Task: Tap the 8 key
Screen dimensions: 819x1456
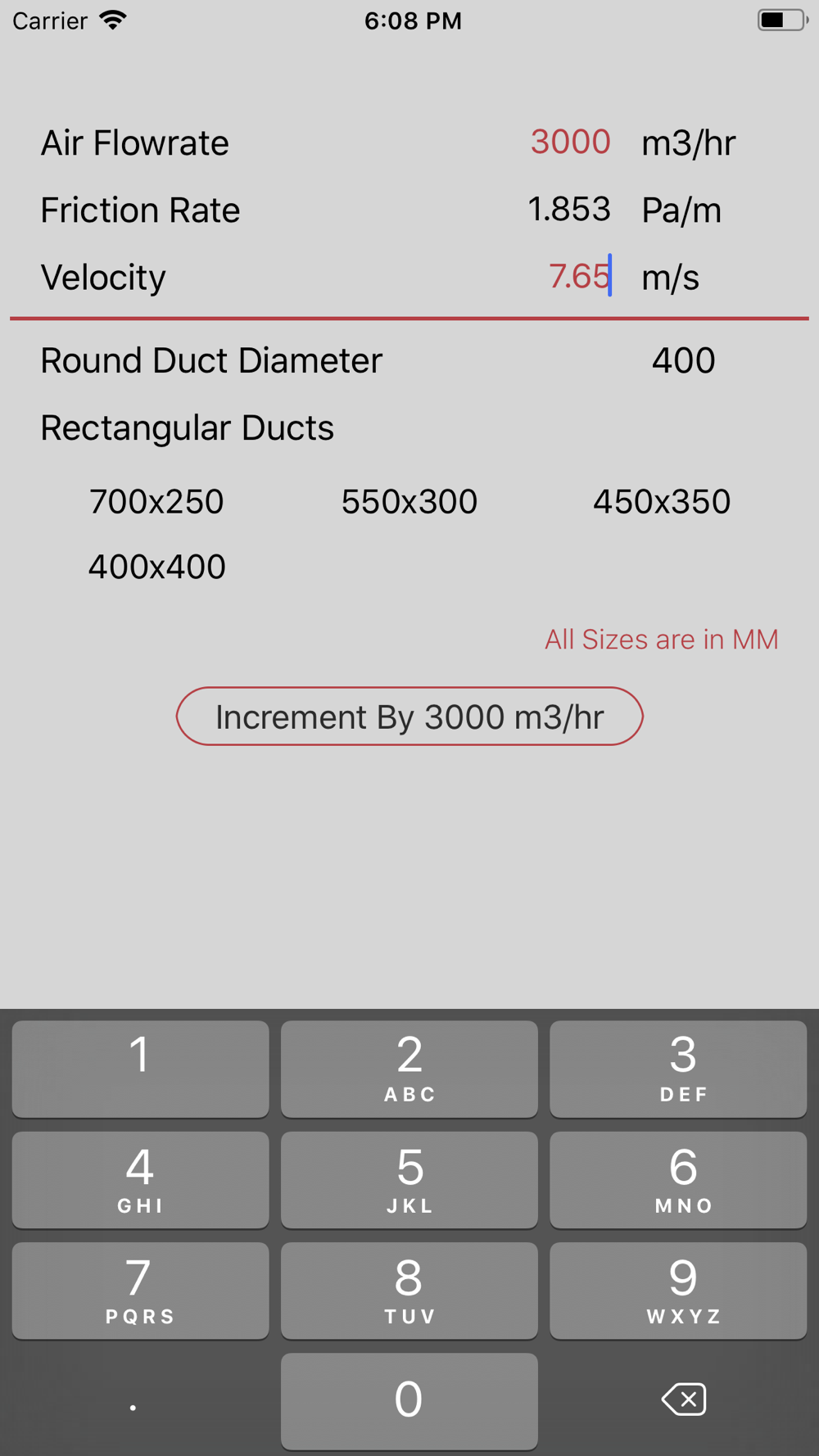Action: click(409, 1291)
